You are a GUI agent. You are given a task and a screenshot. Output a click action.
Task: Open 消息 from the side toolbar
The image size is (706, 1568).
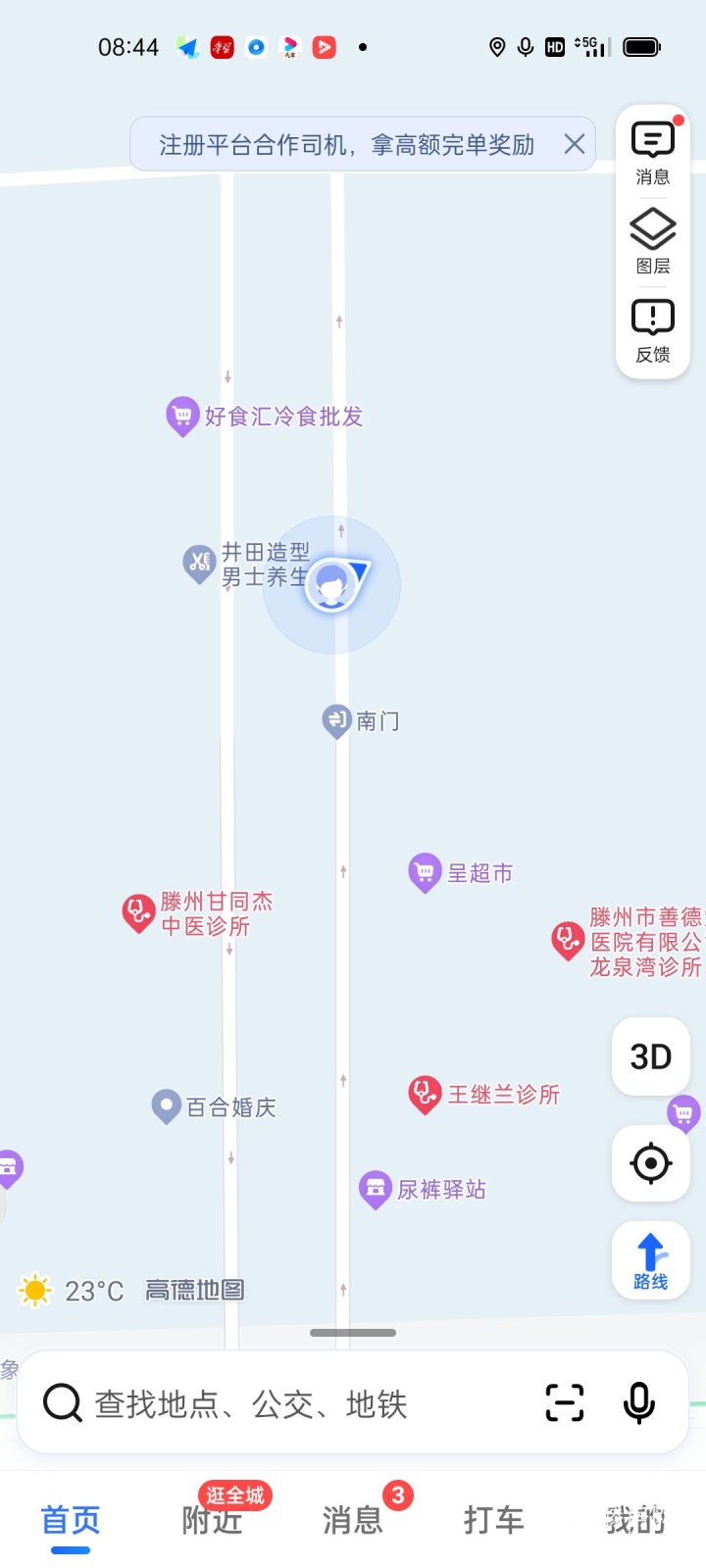point(652,153)
